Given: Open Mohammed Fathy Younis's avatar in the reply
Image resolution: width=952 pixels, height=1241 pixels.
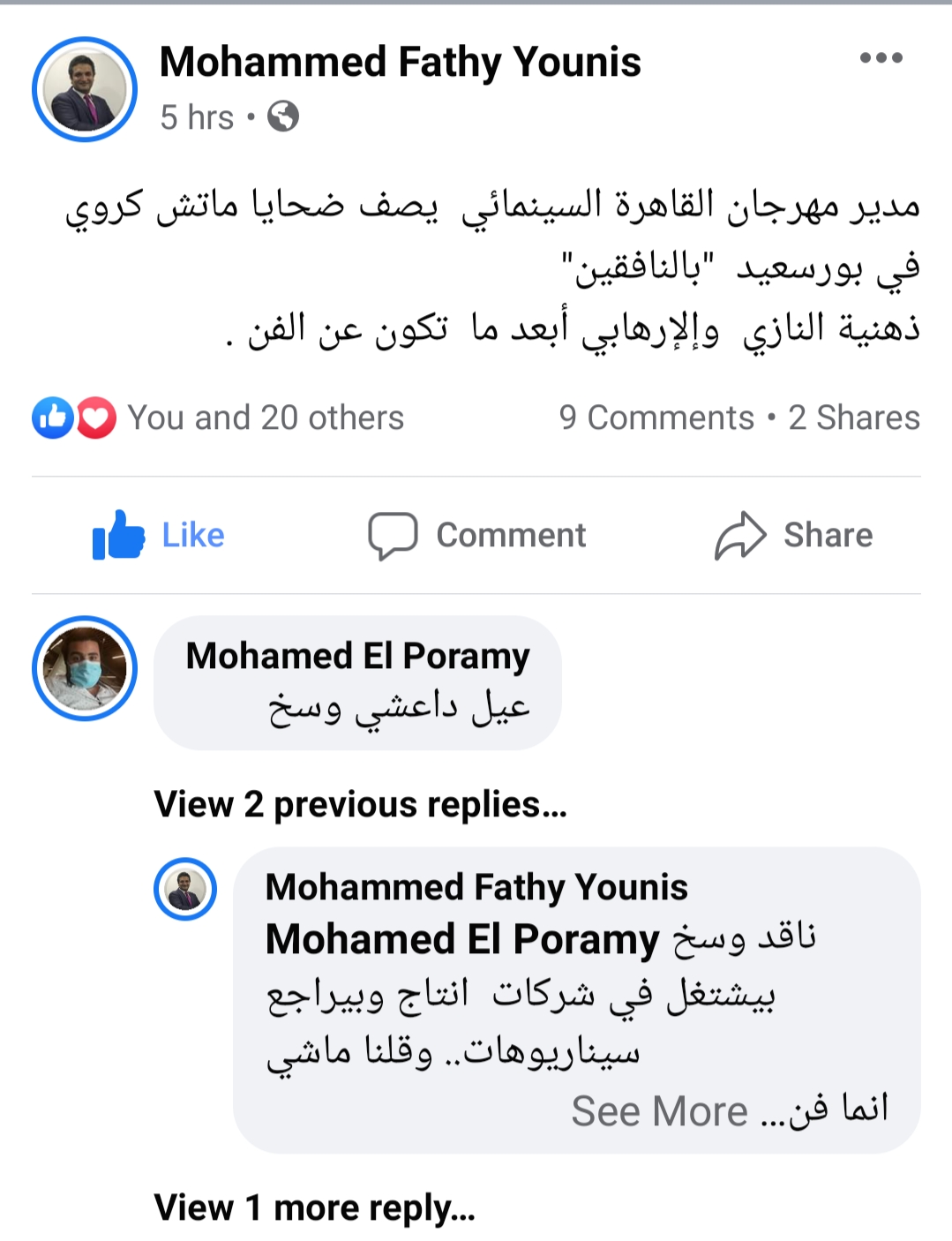Looking at the screenshot, I should pos(185,889).
